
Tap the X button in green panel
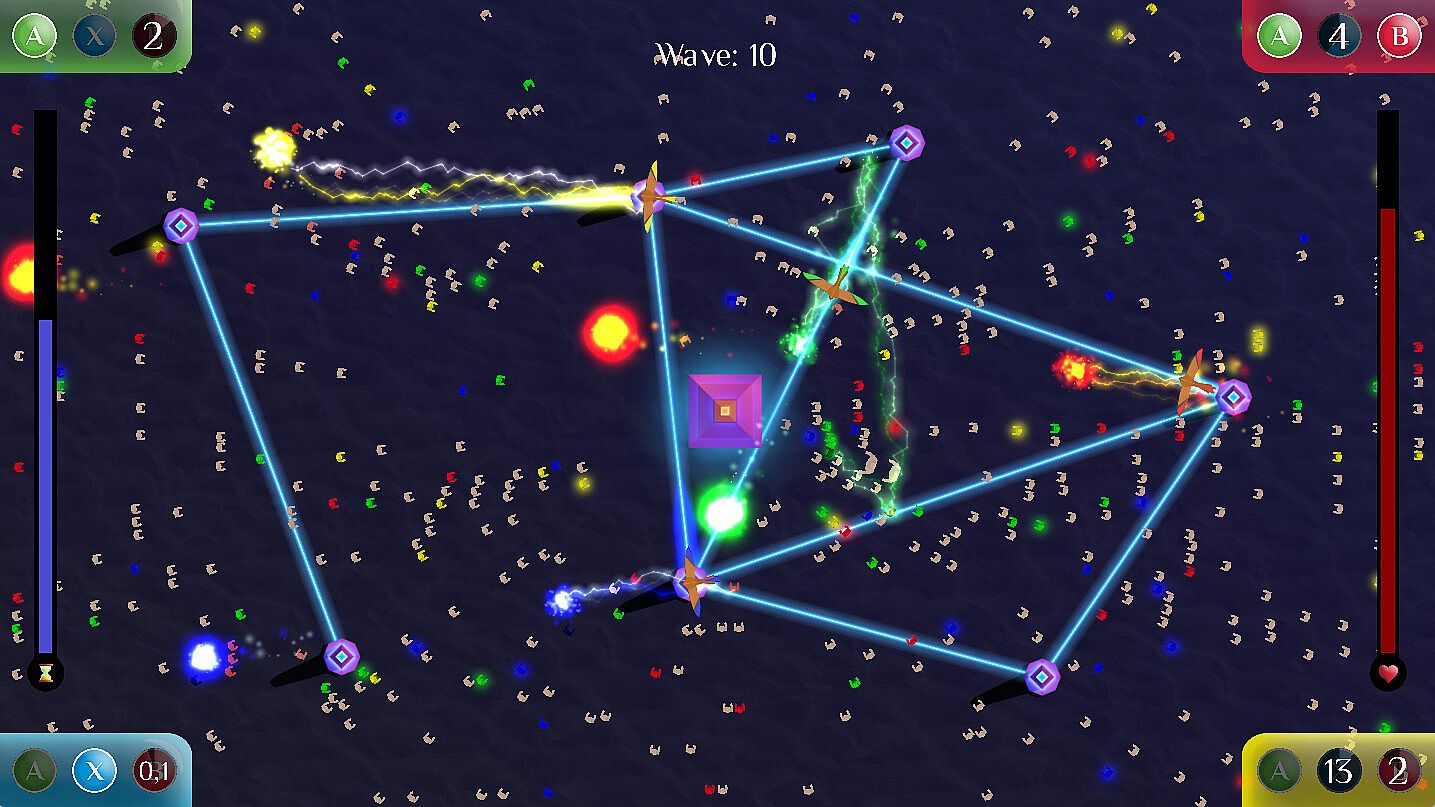tap(94, 37)
